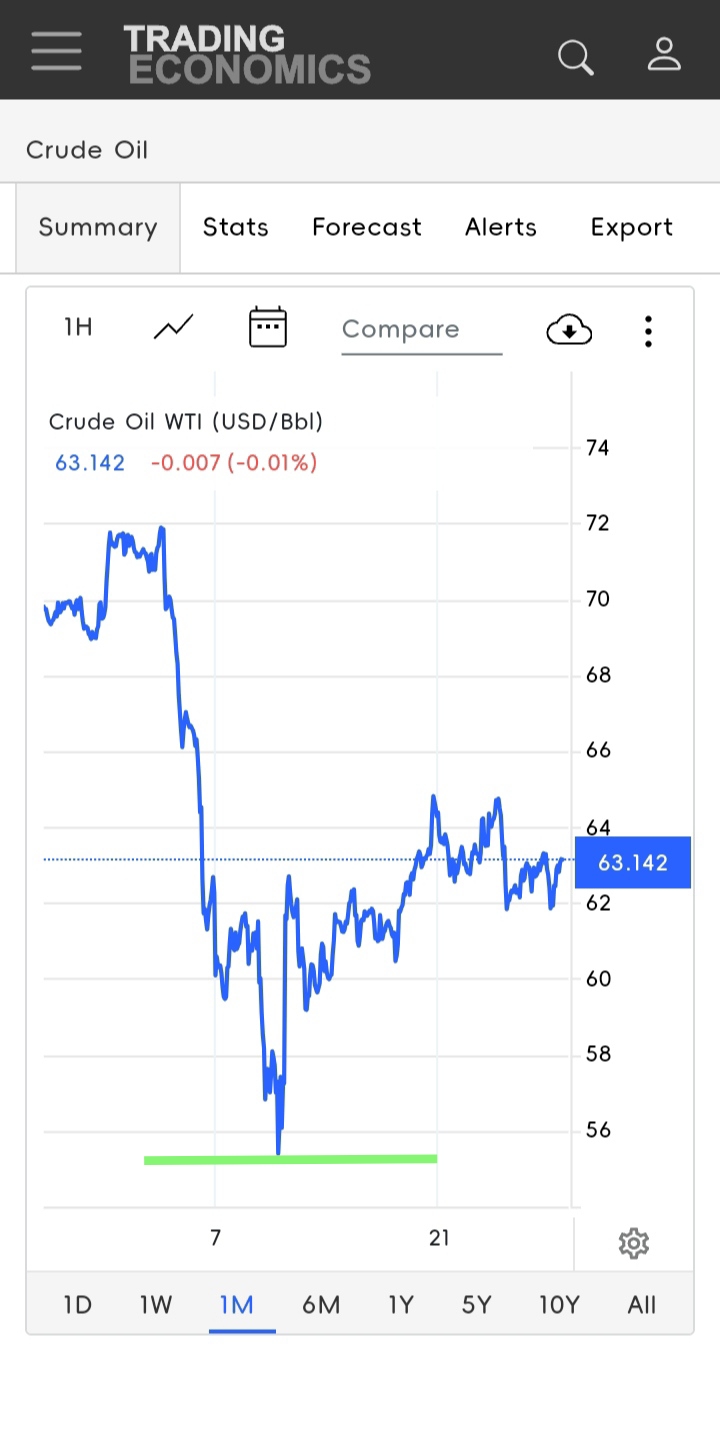
Task: Switch to the Stats tab
Action: click(236, 228)
